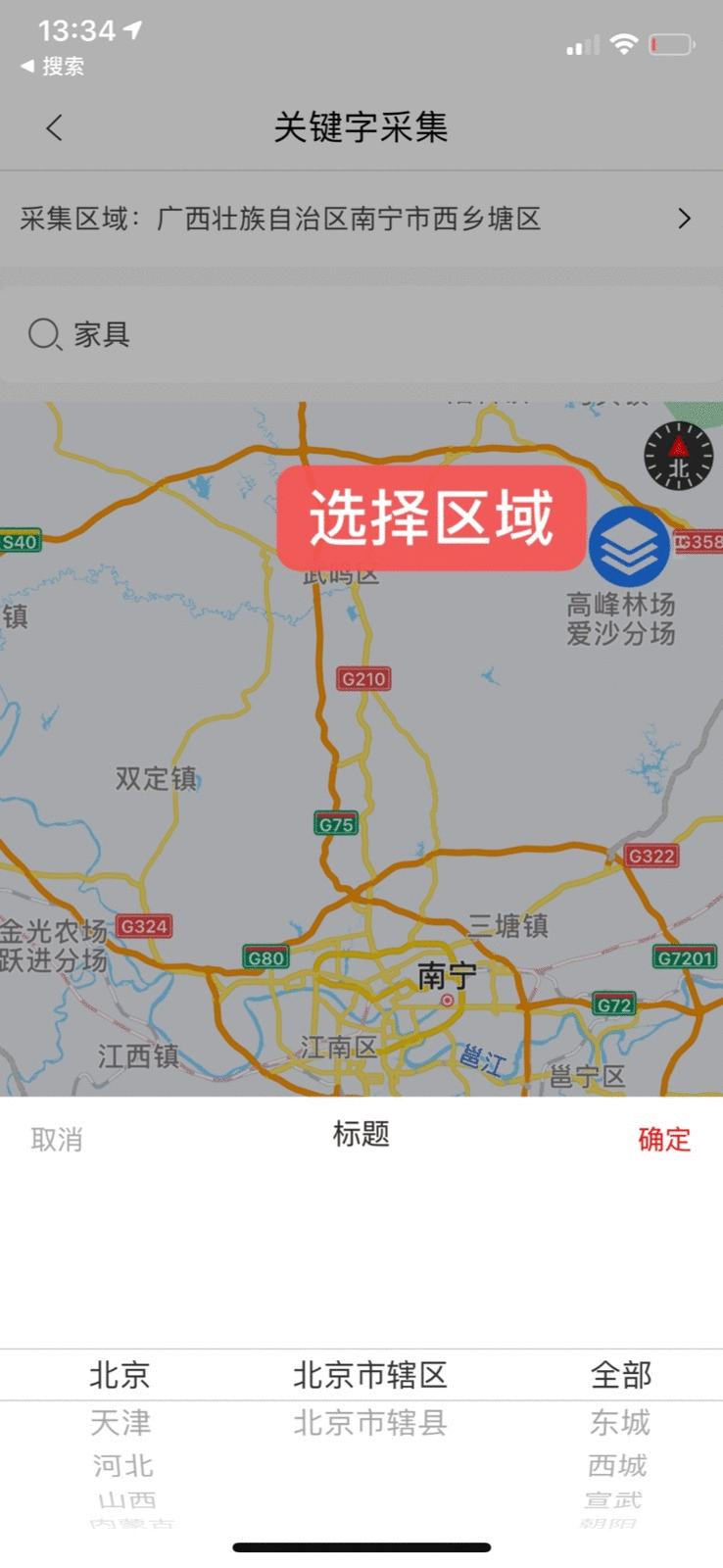Tap the compass north indicator on map
The width and height of the screenshot is (723, 1568).
678,457
